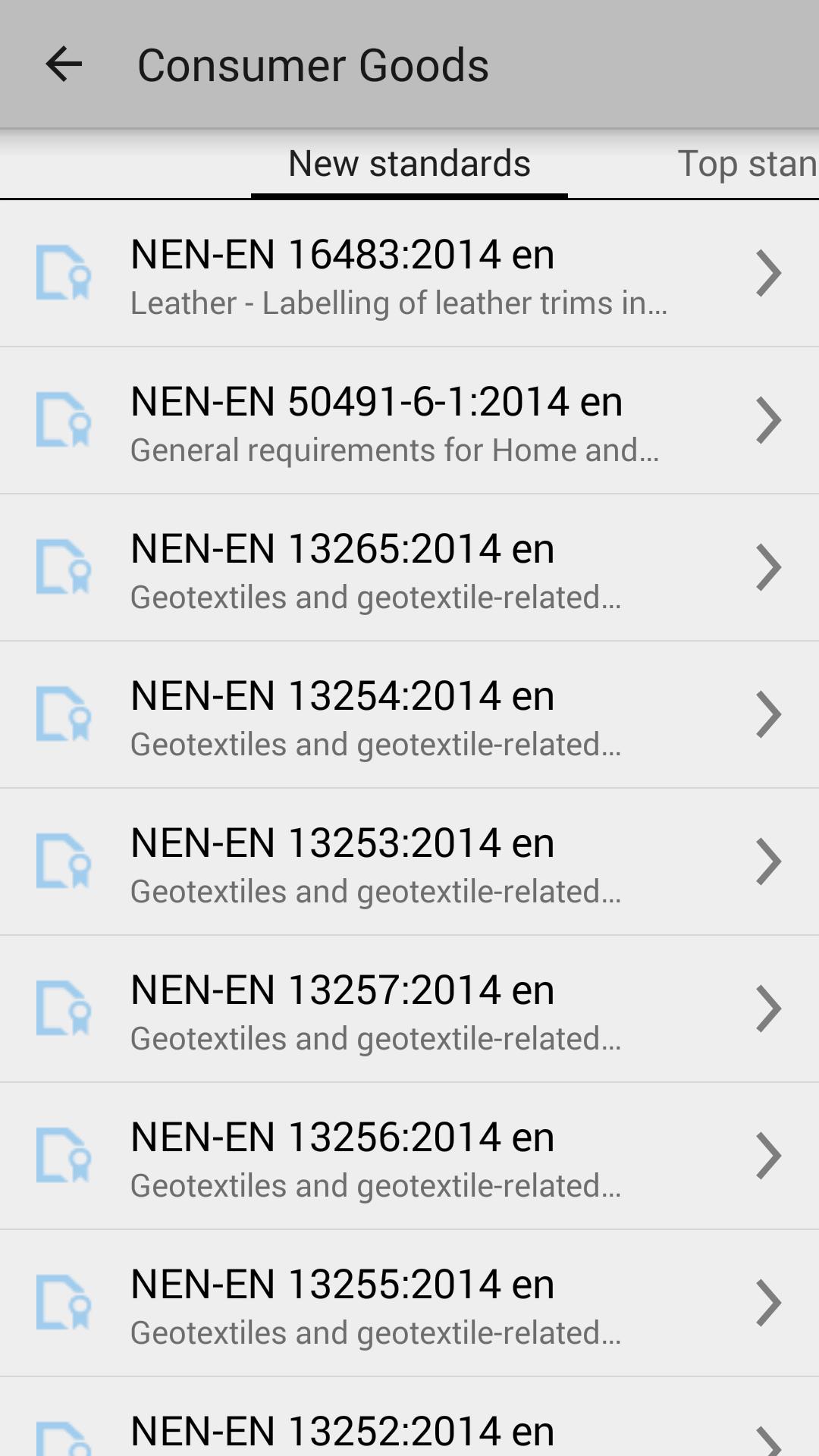Open NEN-EN 16483:2014 leather labelling standard
819x1456 pixels.
(x=409, y=274)
